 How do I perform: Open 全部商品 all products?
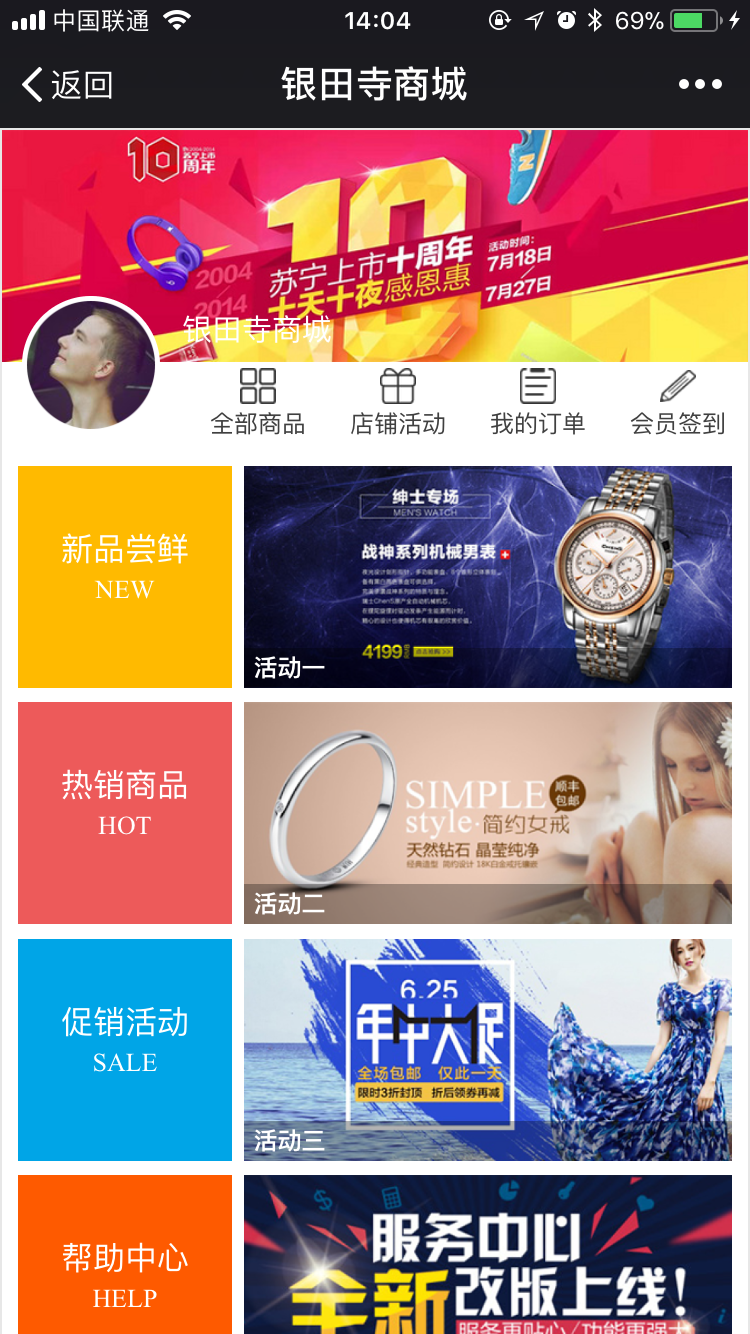258,402
